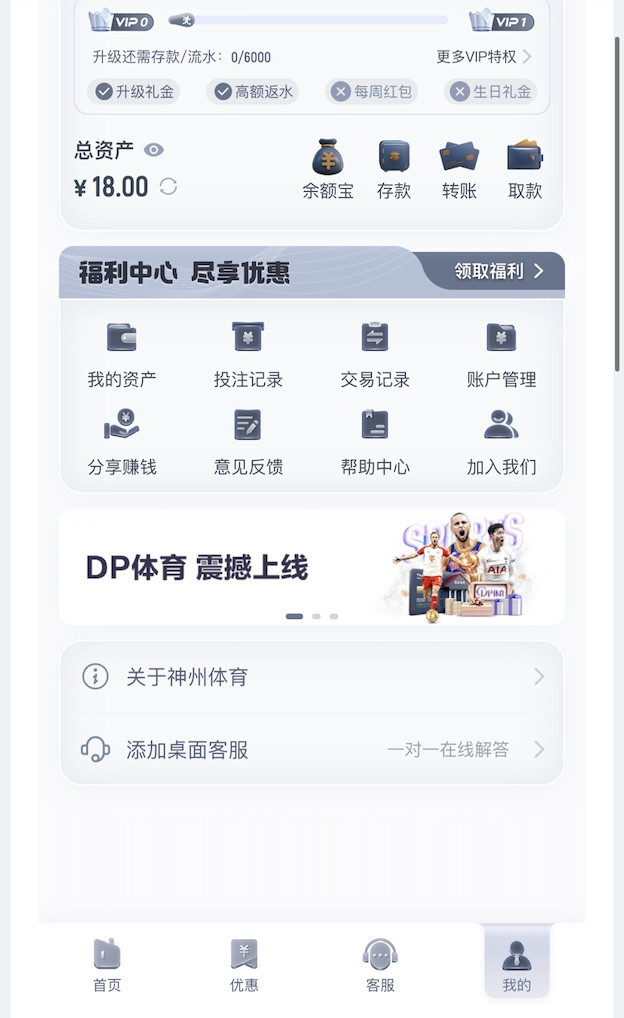Refresh the ¥18.00 balance
This screenshot has width=624, height=1018.
pos(168,186)
